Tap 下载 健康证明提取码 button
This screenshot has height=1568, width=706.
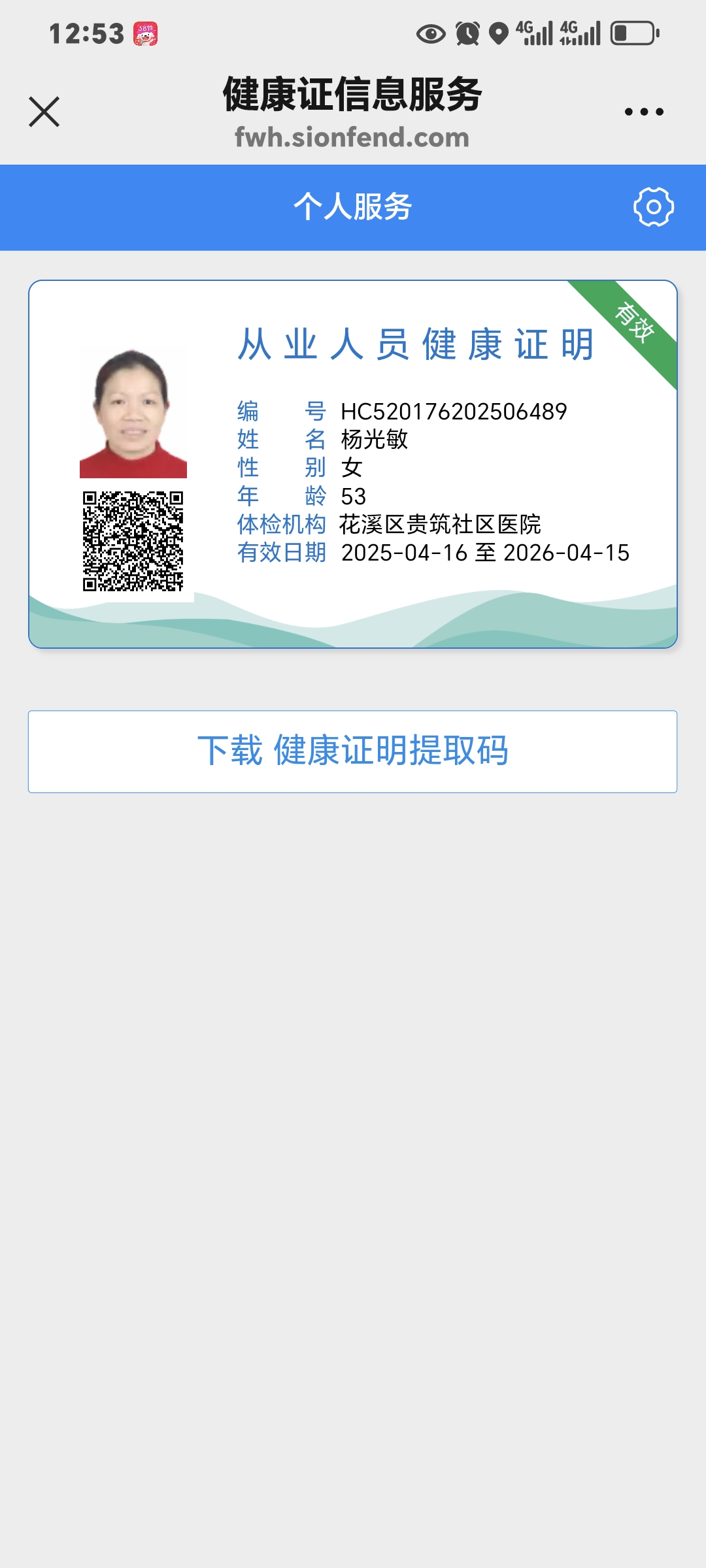352,751
